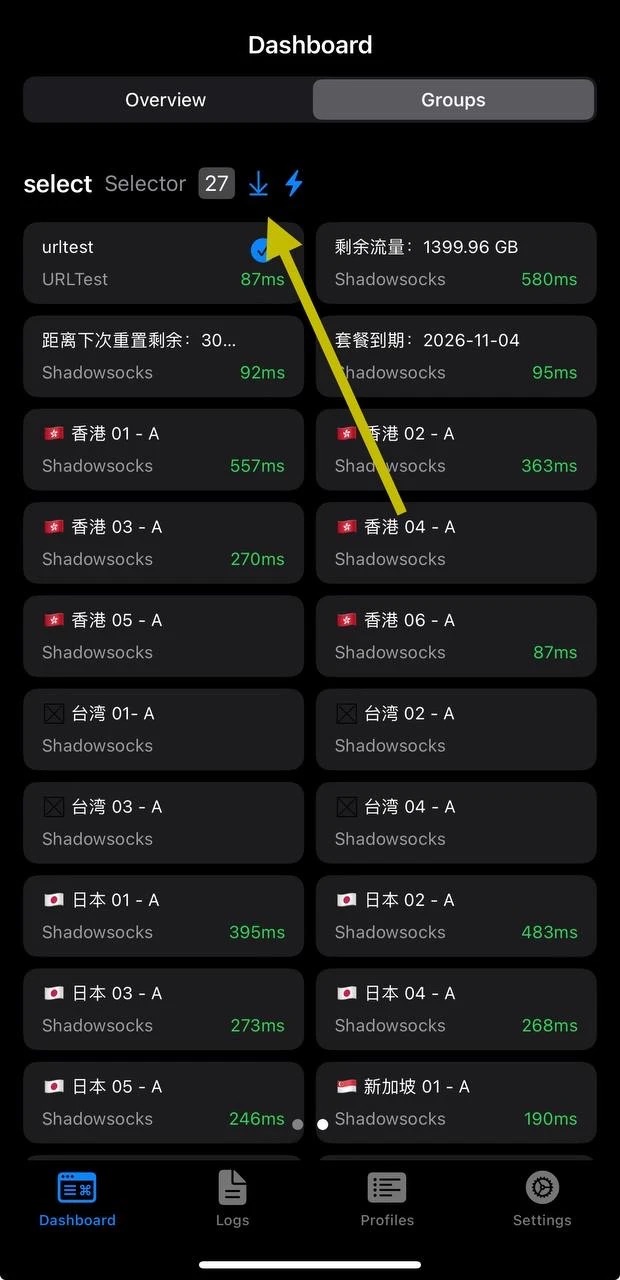Choose the 日本 05 - A node
Screen dimensions: 620x1280
click(x=163, y=1100)
